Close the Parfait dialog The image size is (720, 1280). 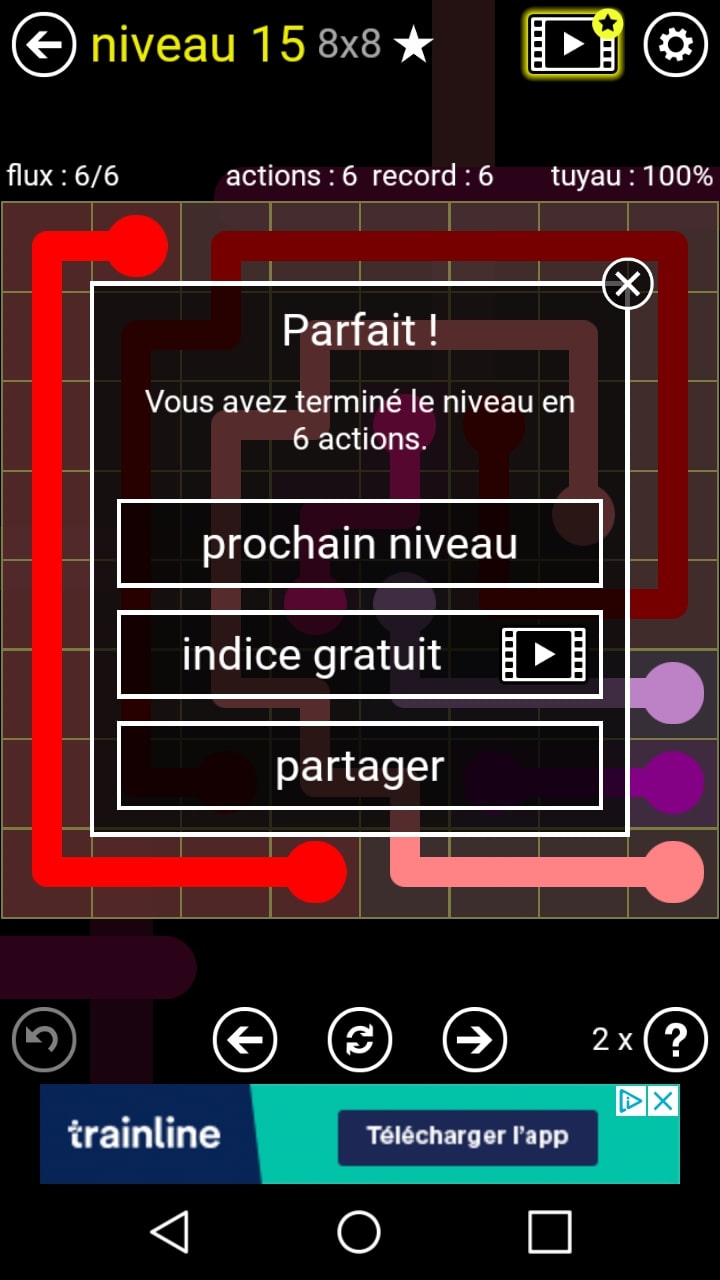(x=627, y=285)
